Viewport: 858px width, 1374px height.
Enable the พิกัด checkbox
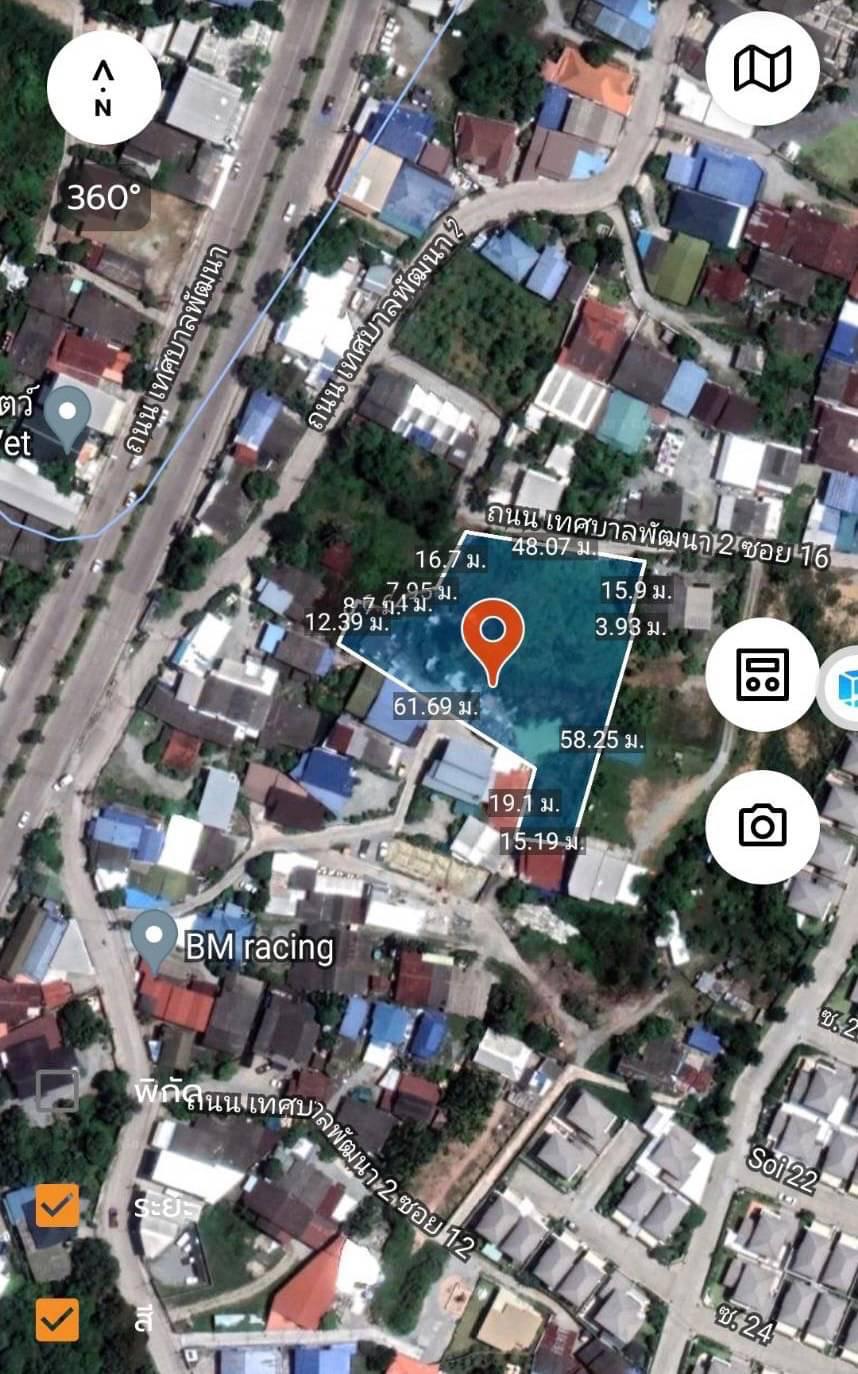point(58,1091)
